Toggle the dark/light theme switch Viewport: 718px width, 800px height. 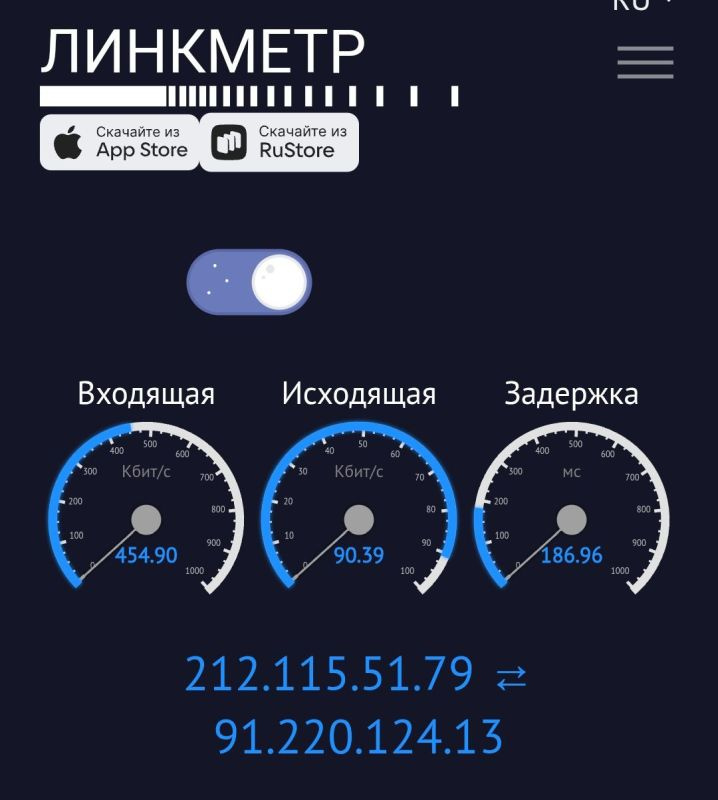click(x=249, y=282)
